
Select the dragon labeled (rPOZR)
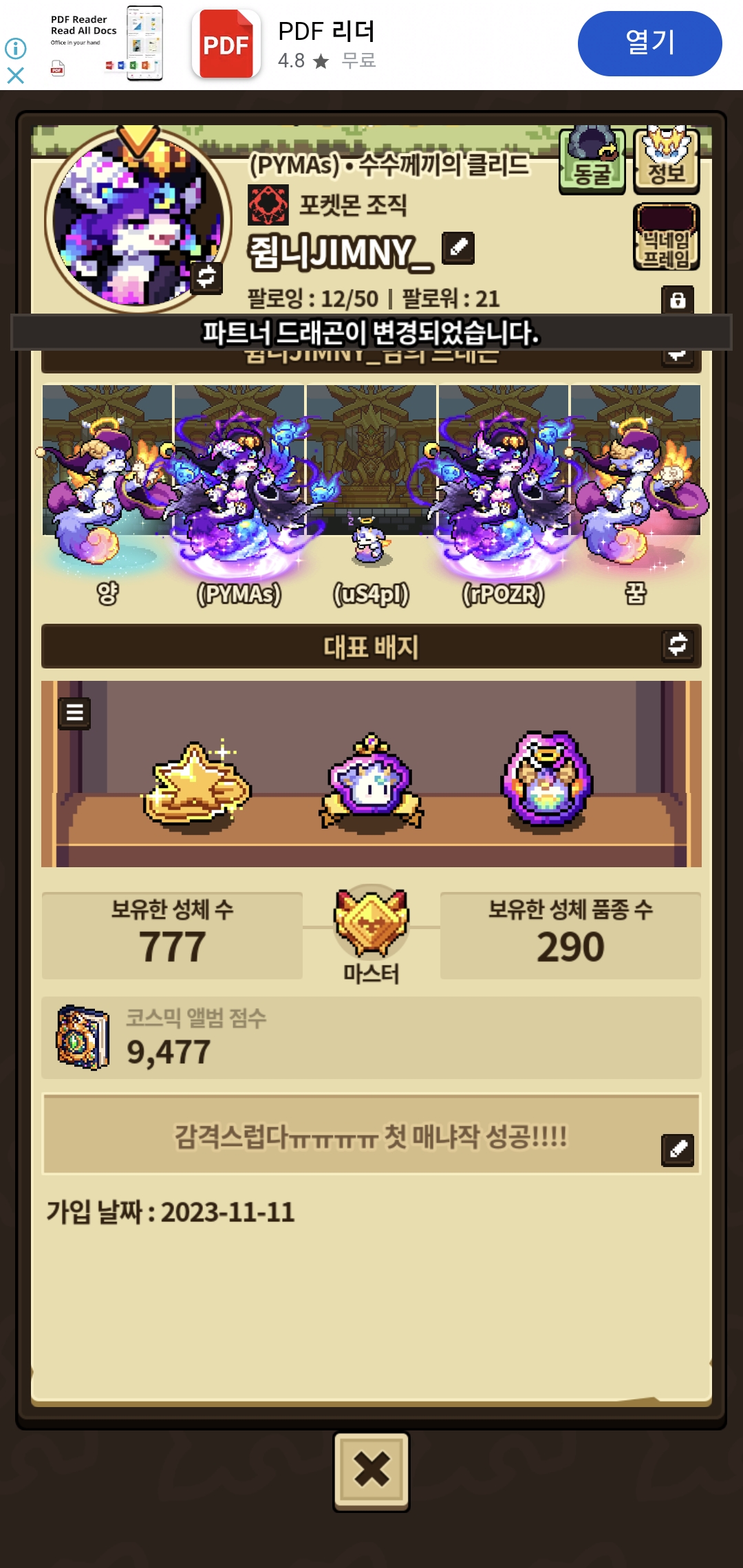(x=504, y=488)
